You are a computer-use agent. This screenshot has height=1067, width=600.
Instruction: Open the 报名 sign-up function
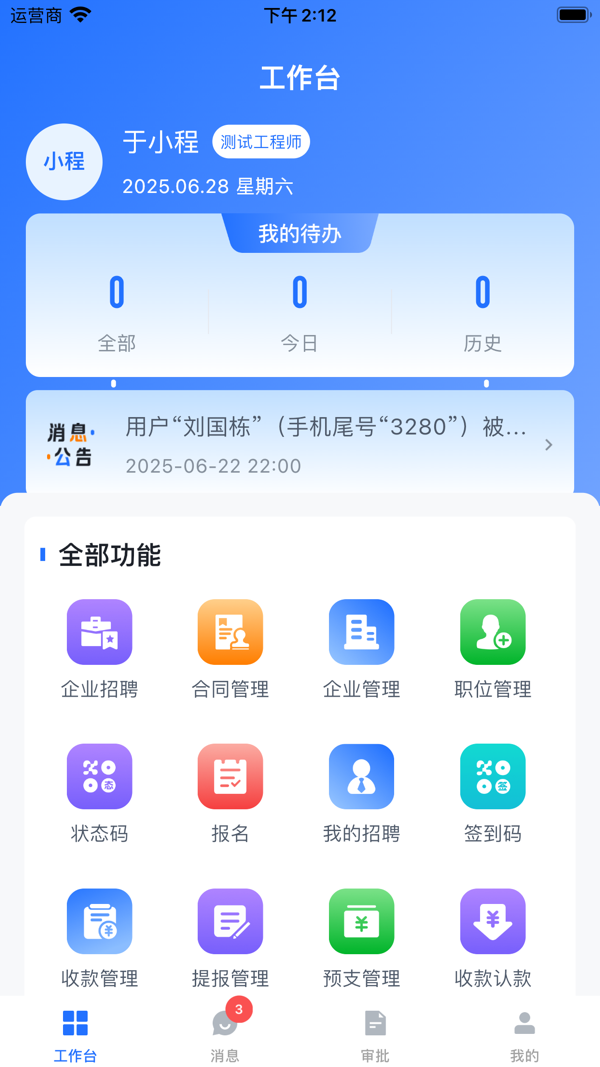coord(230,776)
